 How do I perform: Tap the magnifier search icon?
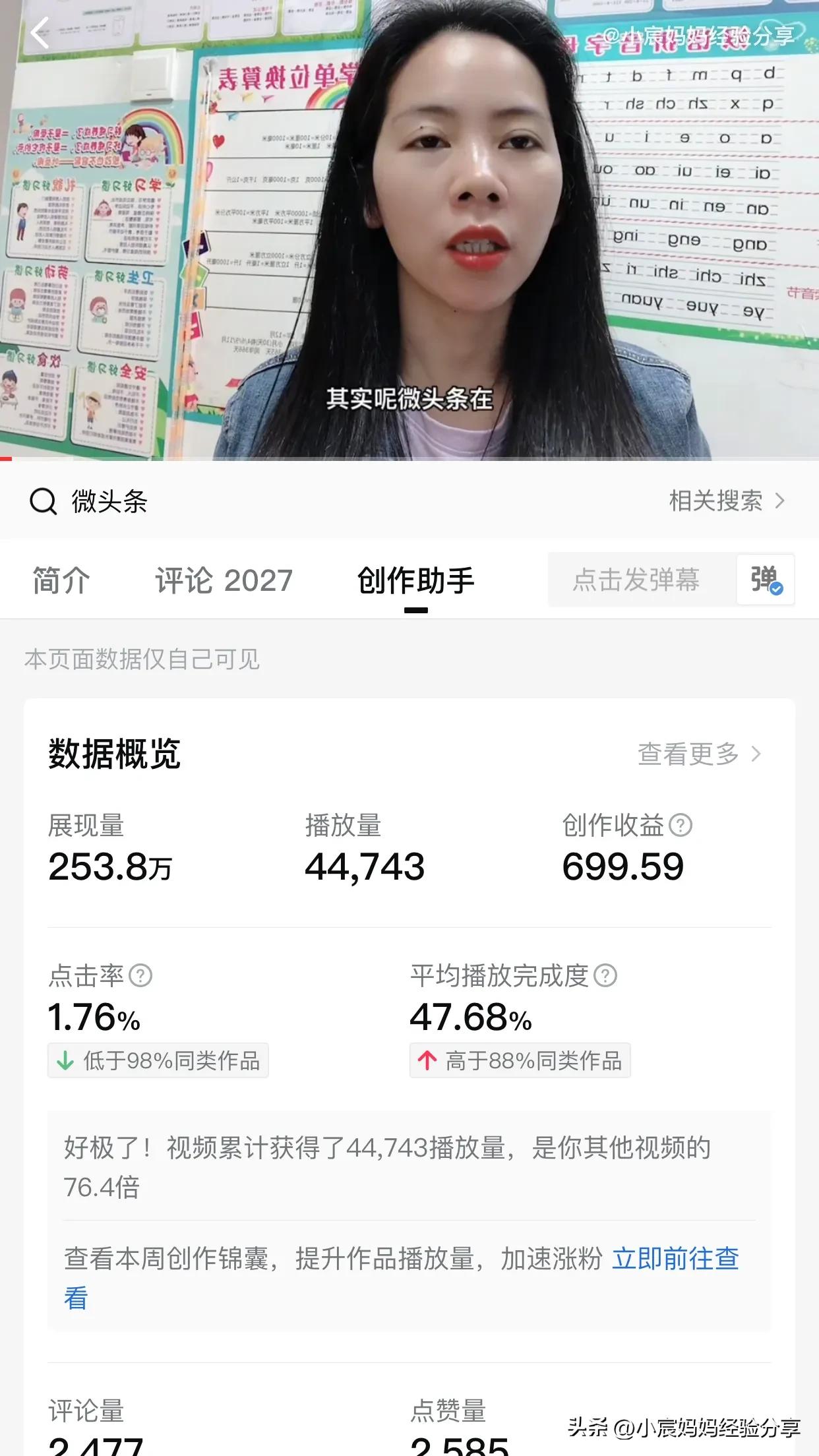pyautogui.click(x=42, y=501)
